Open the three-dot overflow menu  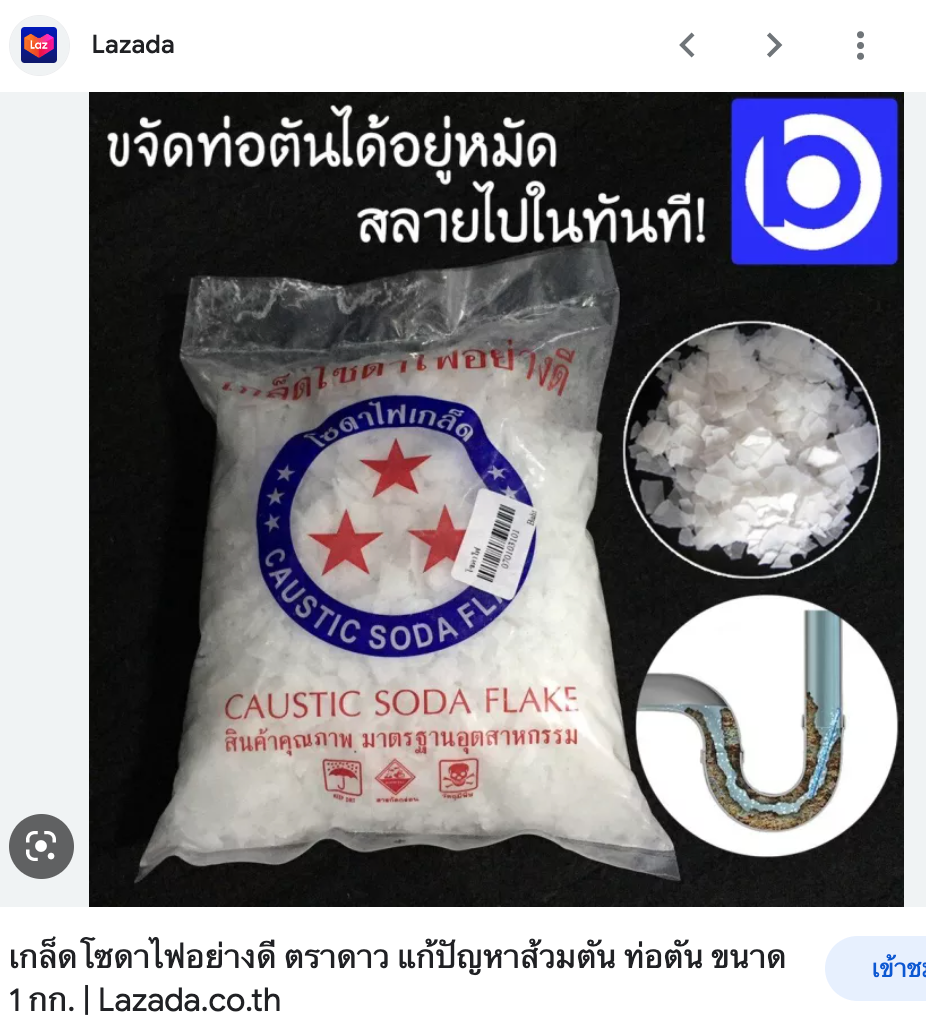click(860, 45)
